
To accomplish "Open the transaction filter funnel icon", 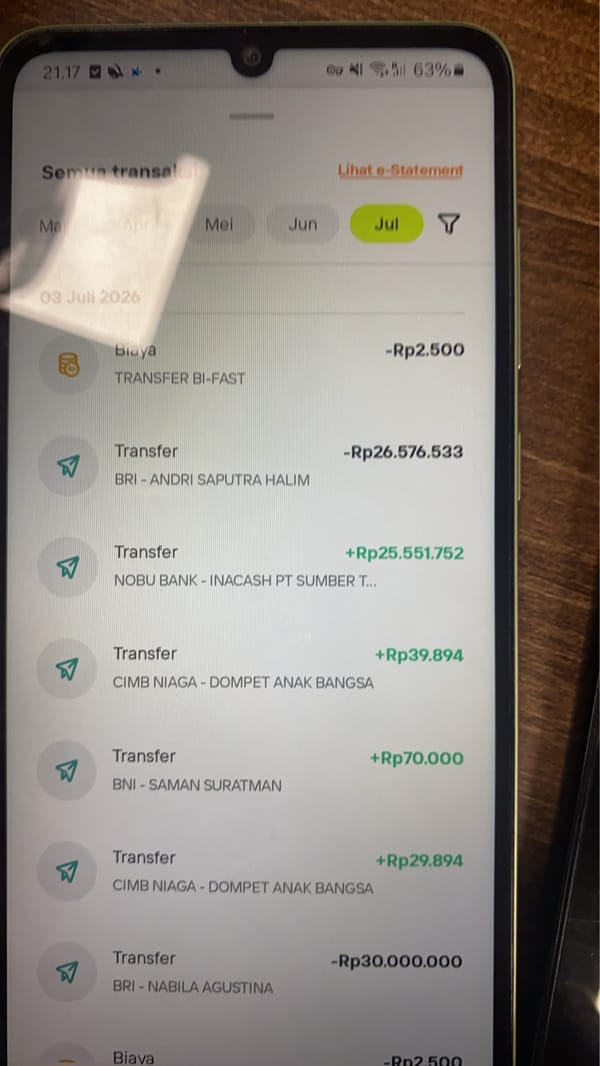I will coord(448,224).
